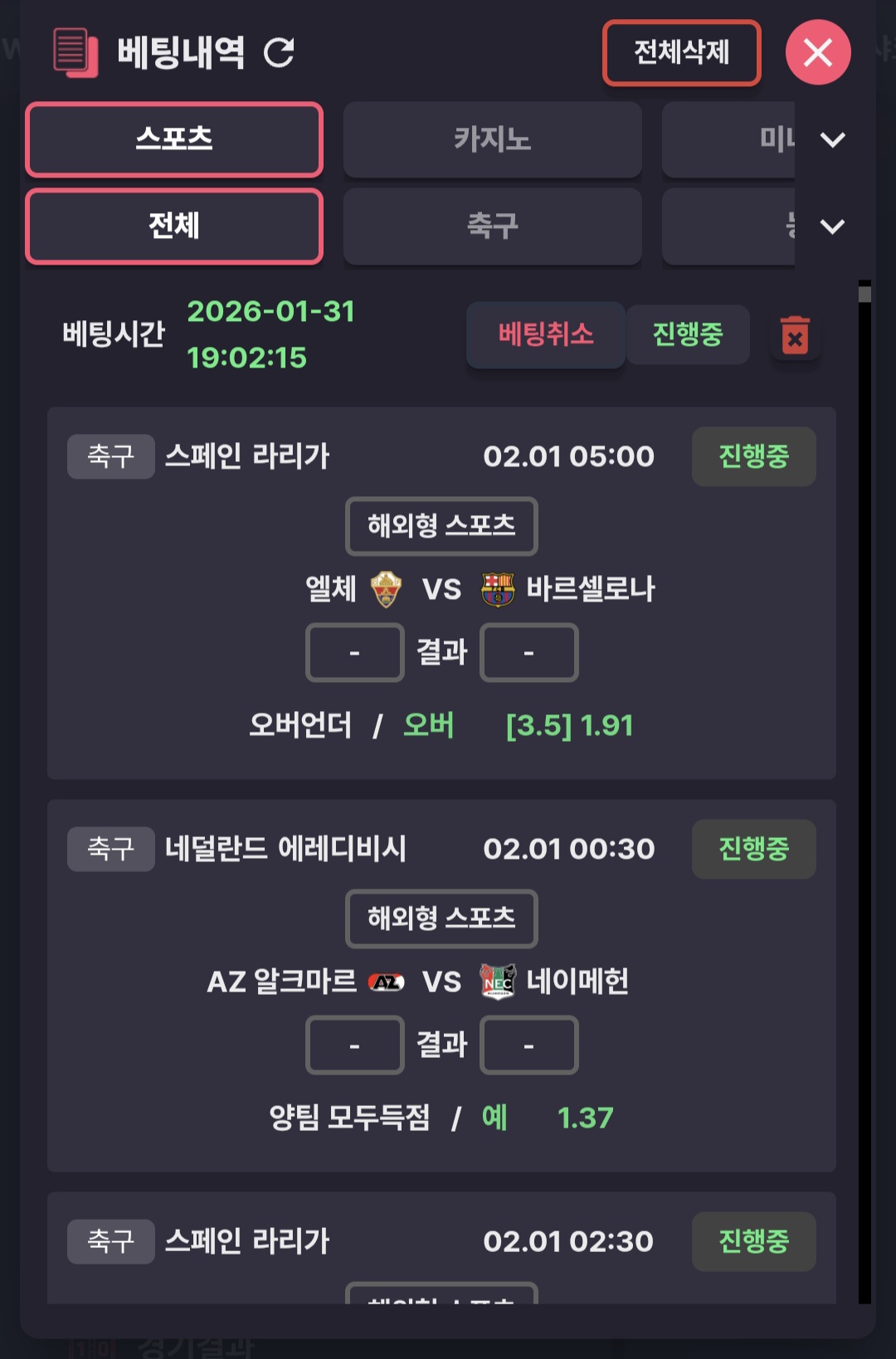Refresh the betting history list
Screen dimensions: 896x1359
pos(279,52)
